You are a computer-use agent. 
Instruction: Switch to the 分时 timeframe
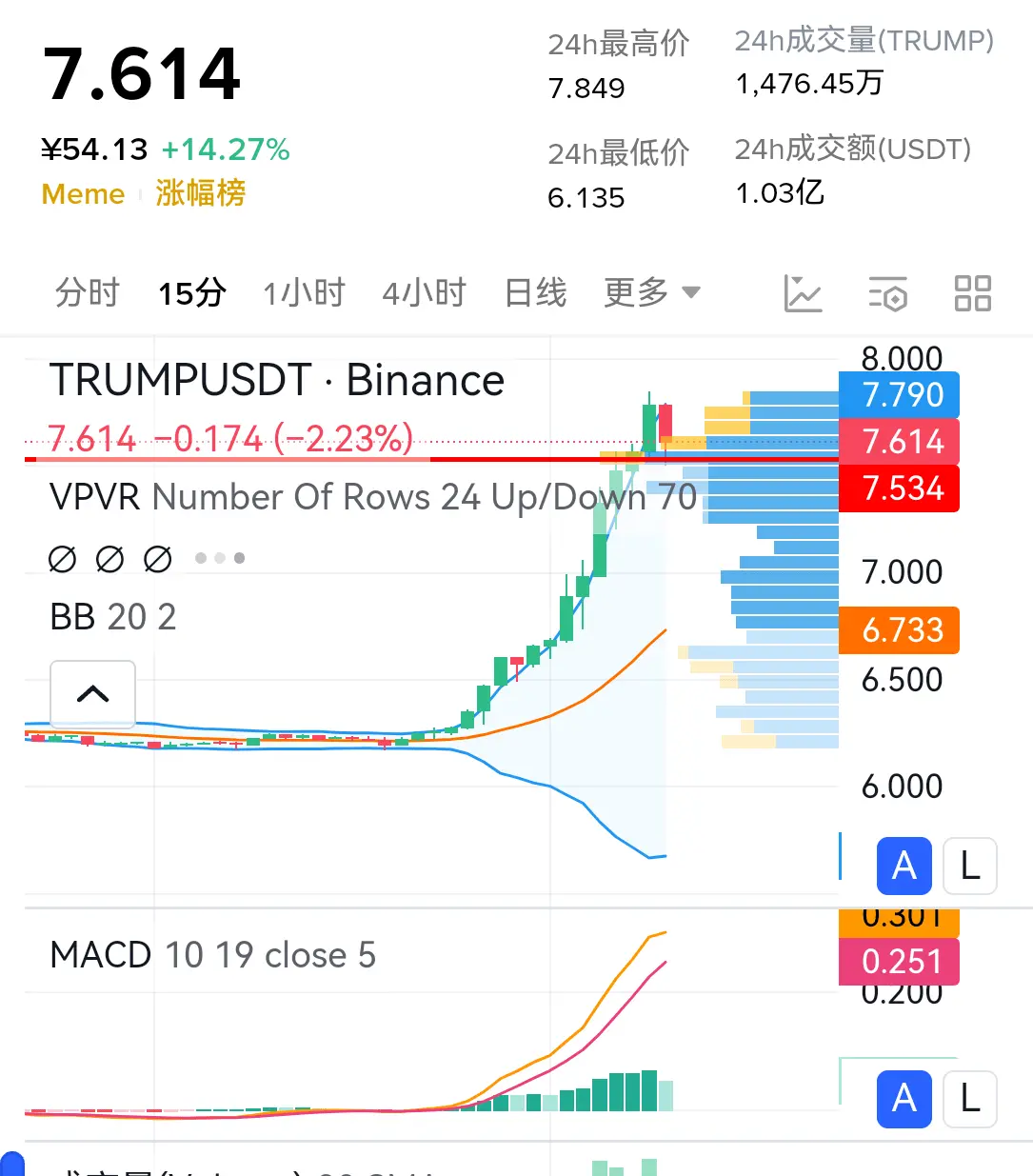[x=87, y=292]
